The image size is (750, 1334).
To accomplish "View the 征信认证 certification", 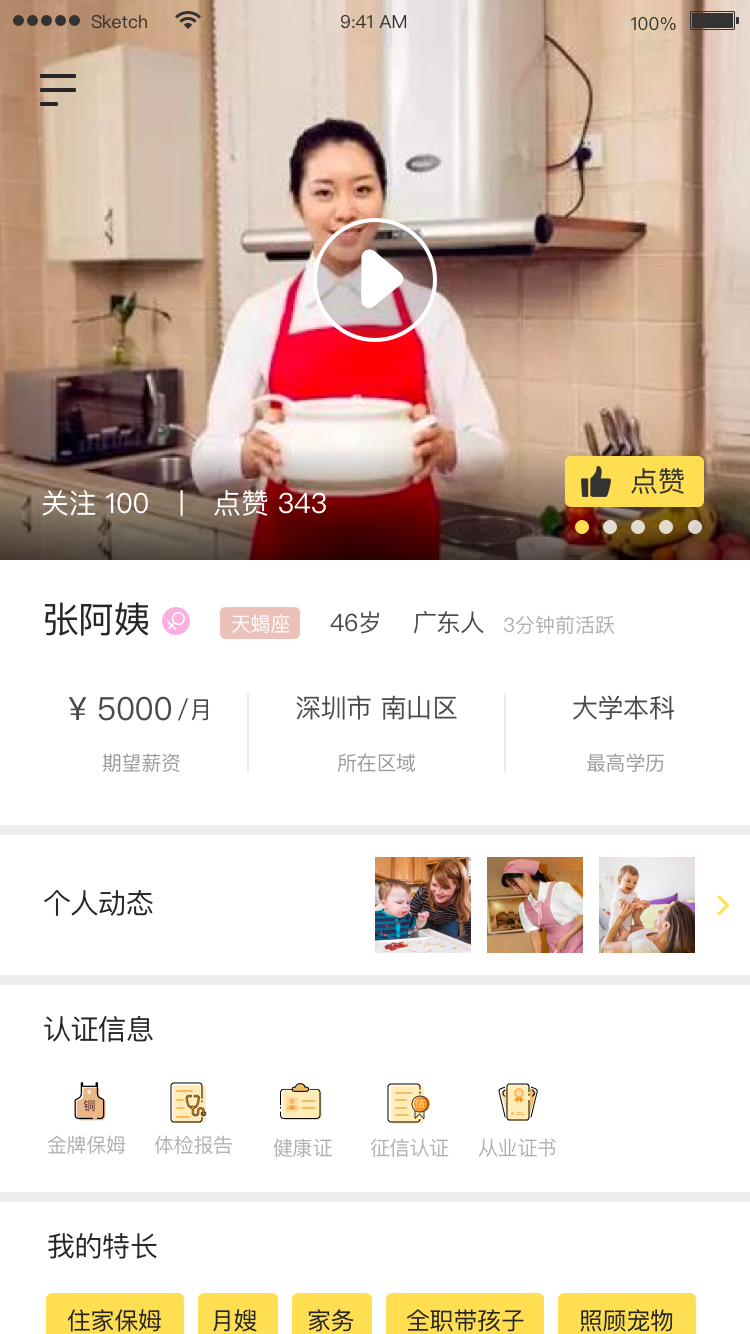I will tap(409, 1120).
